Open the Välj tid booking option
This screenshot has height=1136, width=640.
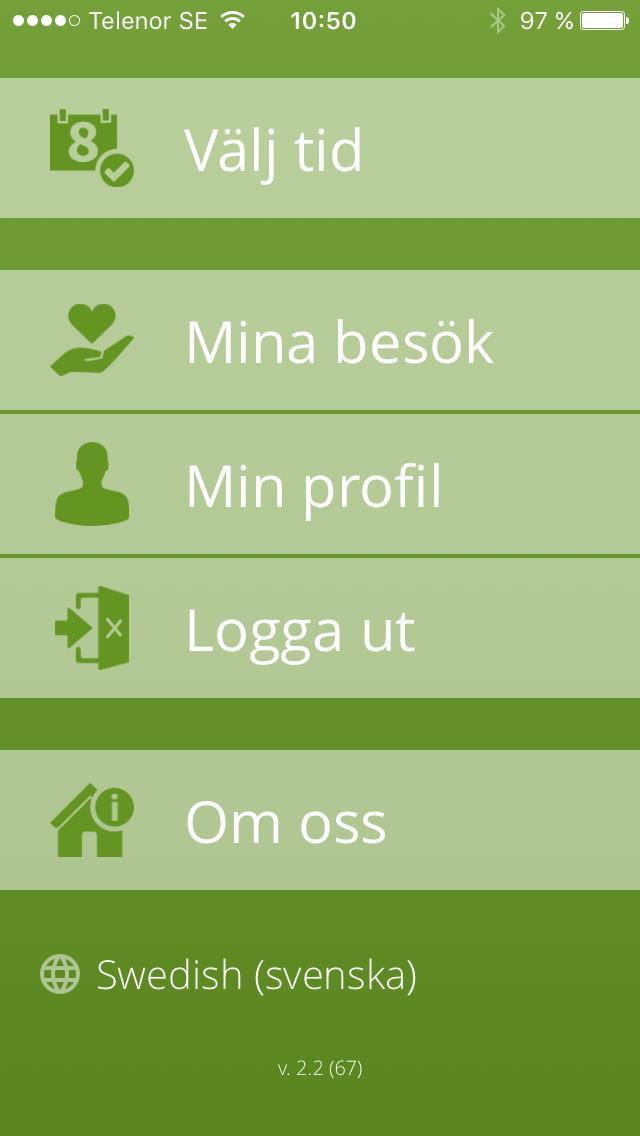pos(320,148)
